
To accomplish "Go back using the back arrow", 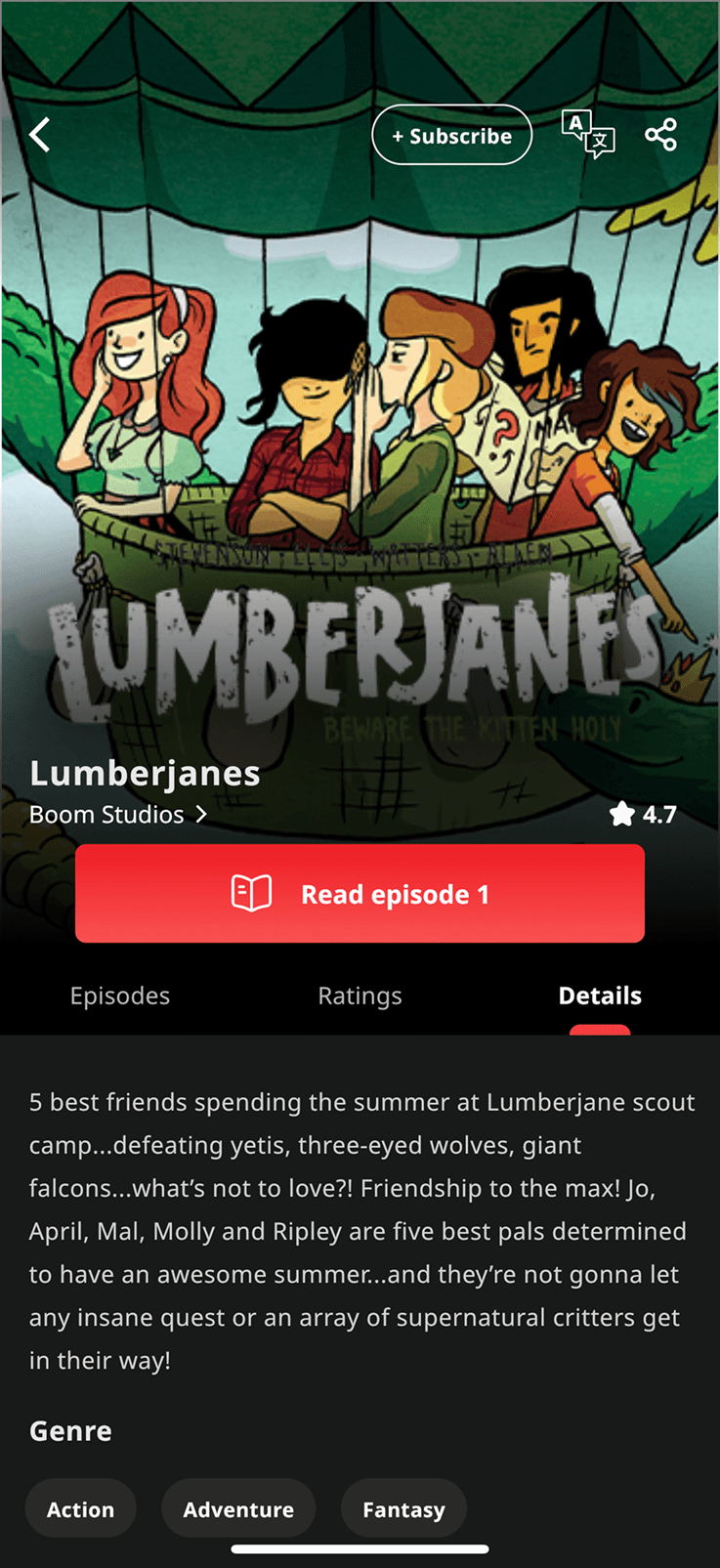I will tap(40, 135).
